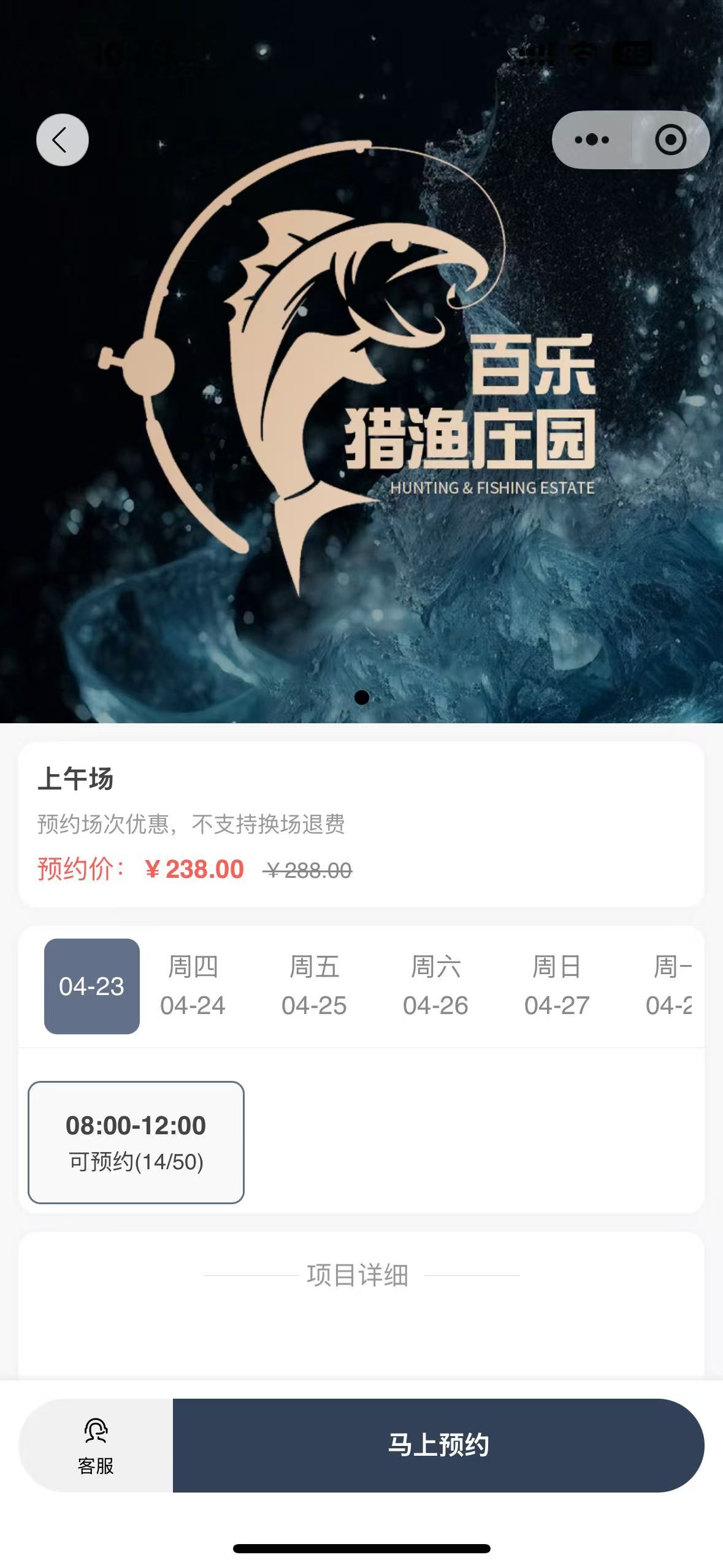Go back using the back arrow

pos(62,140)
